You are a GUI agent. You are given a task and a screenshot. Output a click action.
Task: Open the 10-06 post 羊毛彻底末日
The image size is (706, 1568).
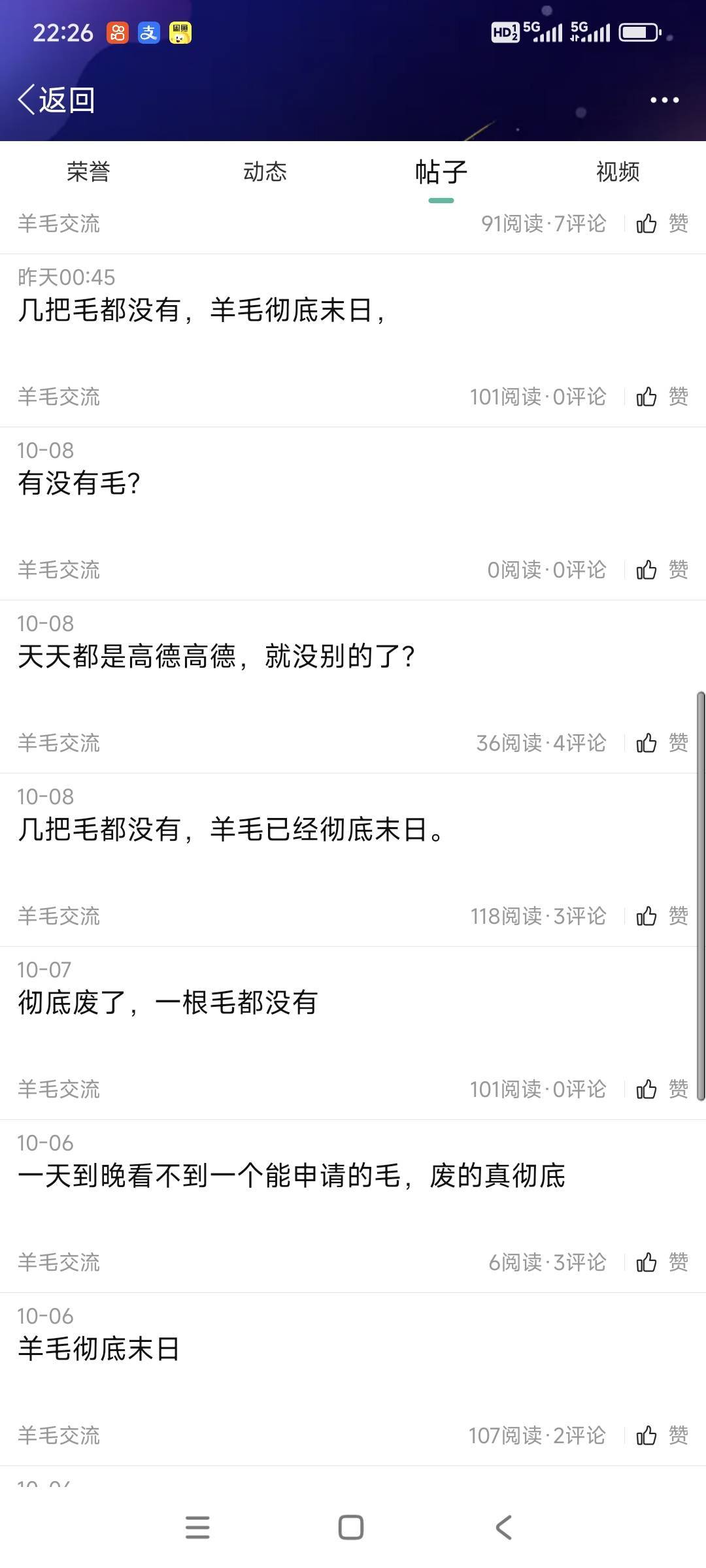pyautogui.click(x=98, y=1349)
